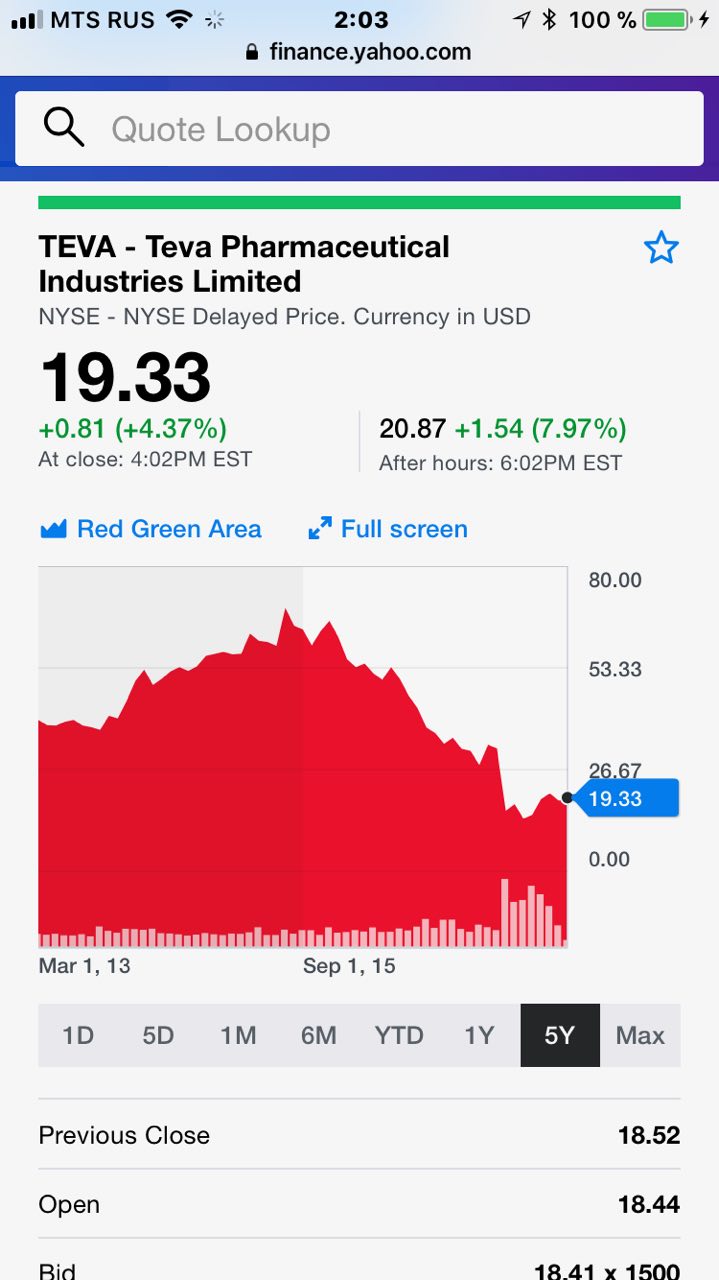Add TEVA to watchlist with the star
Screen dimensions: 719x1280
pos(661,248)
